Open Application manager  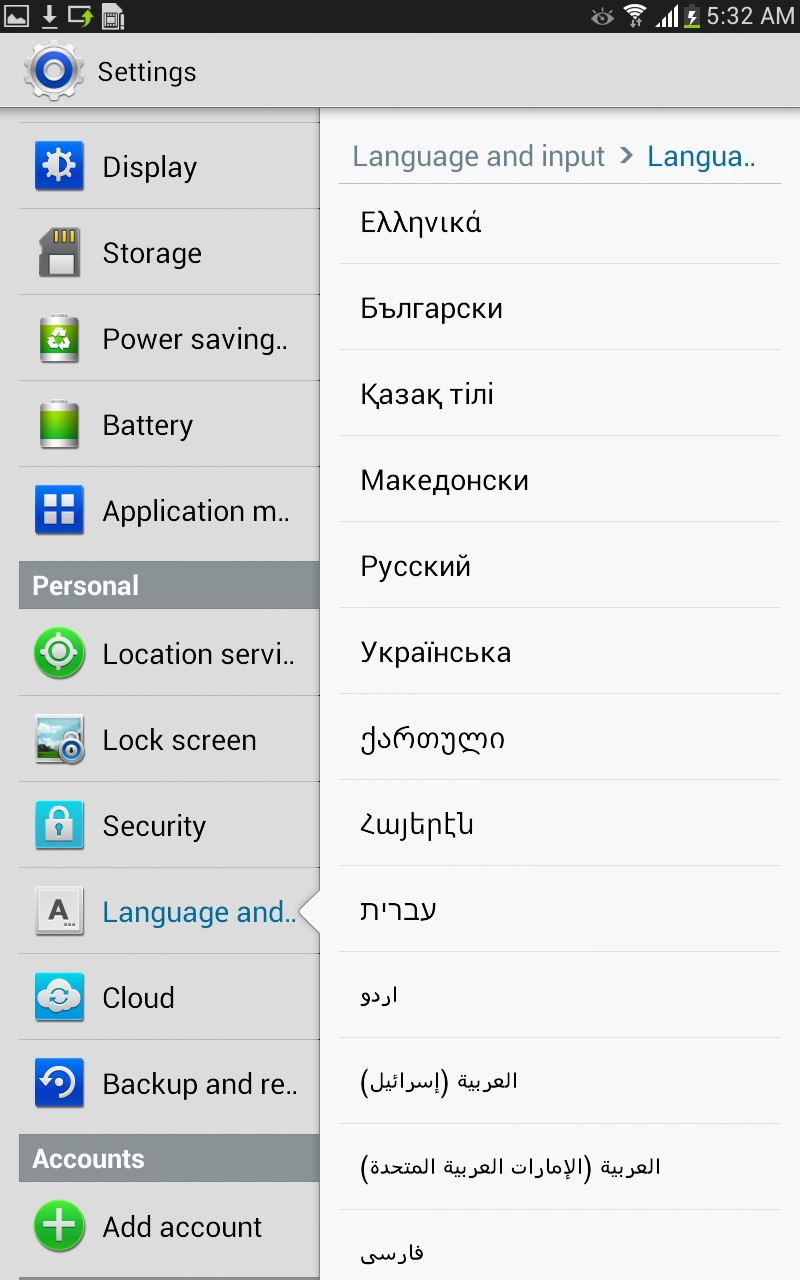point(168,511)
